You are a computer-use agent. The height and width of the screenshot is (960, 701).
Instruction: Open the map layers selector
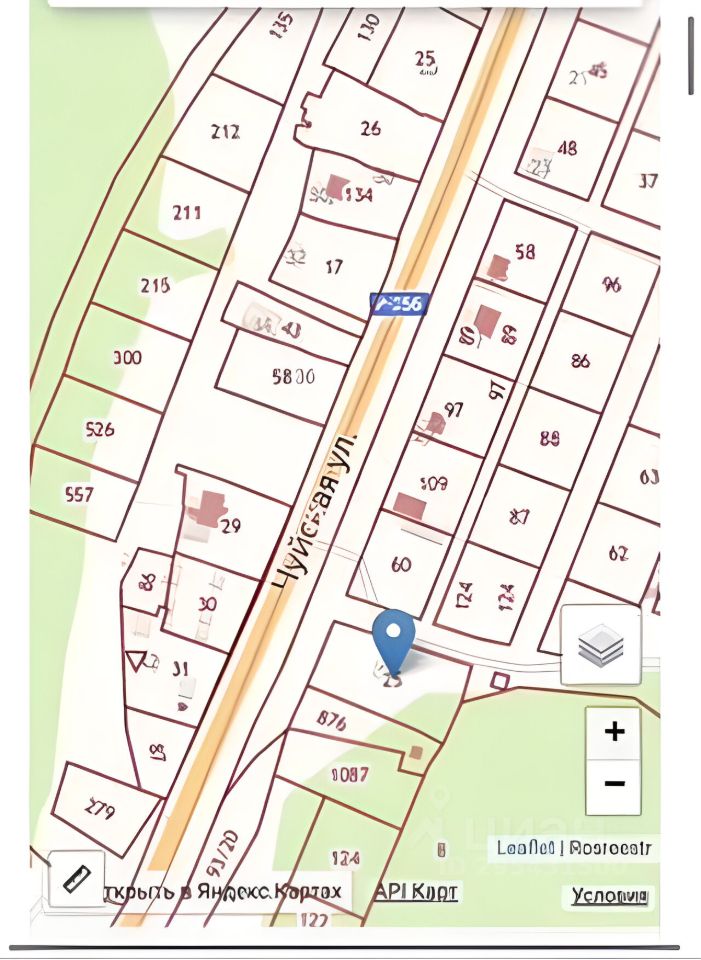click(x=601, y=645)
